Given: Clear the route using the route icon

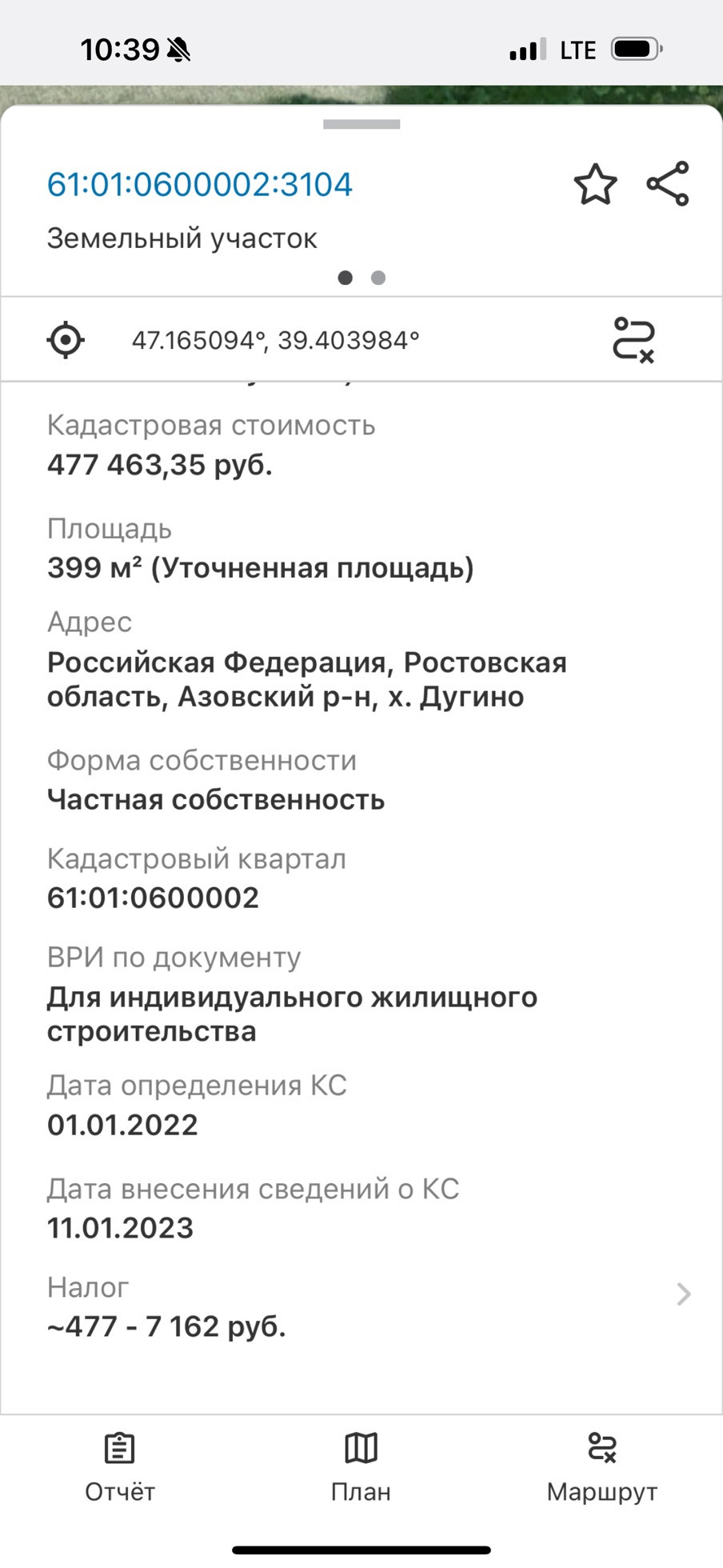Looking at the screenshot, I should [x=633, y=340].
